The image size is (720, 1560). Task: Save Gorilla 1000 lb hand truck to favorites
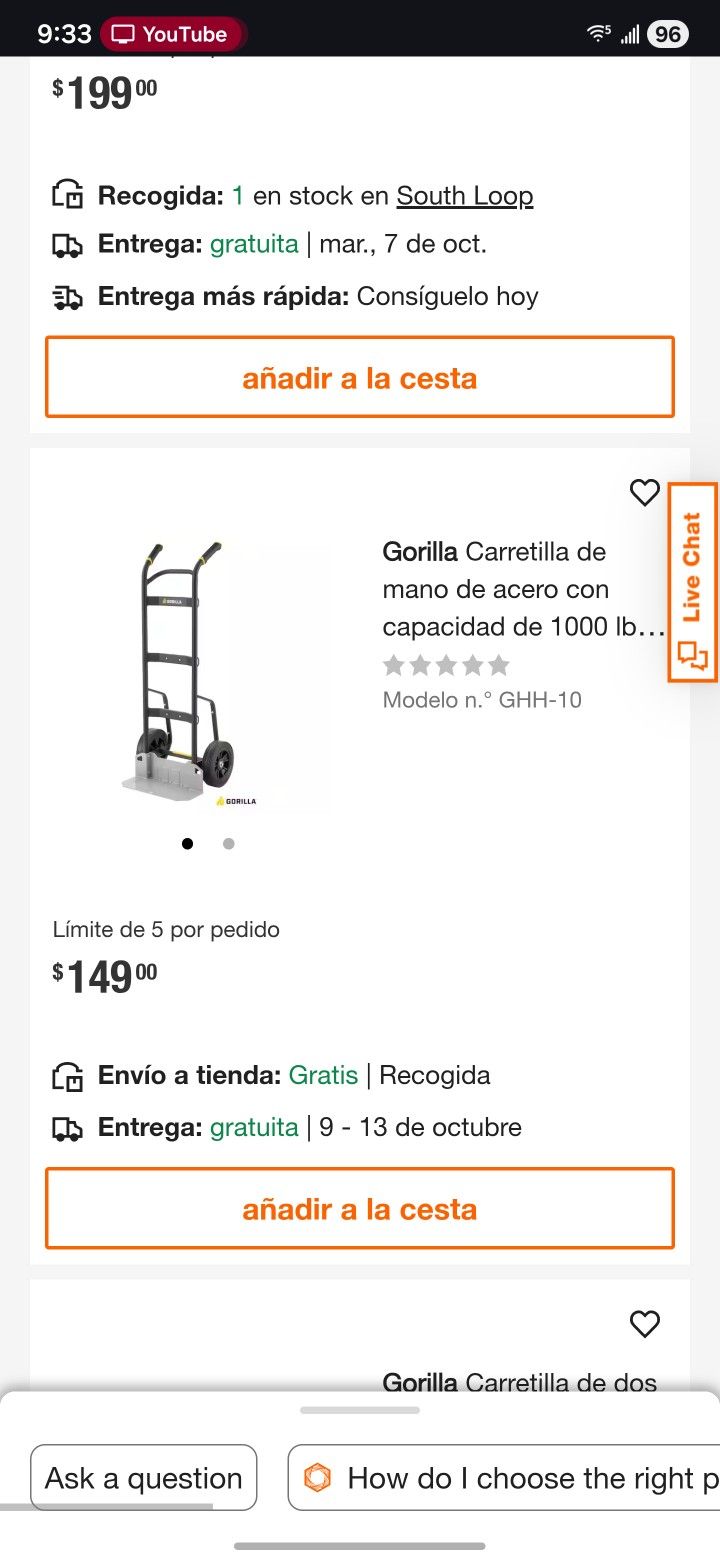click(x=645, y=492)
